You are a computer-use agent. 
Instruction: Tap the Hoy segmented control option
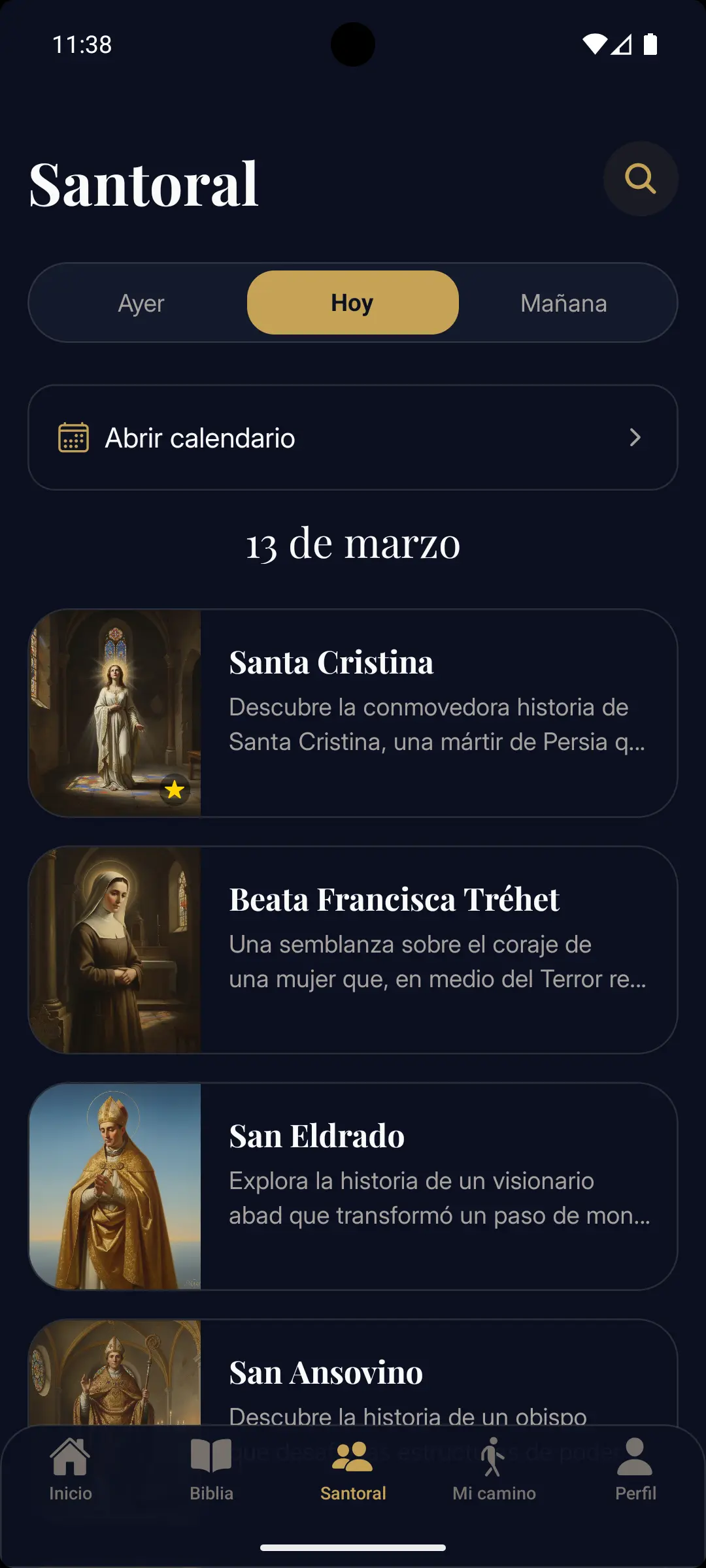pyautogui.click(x=352, y=302)
